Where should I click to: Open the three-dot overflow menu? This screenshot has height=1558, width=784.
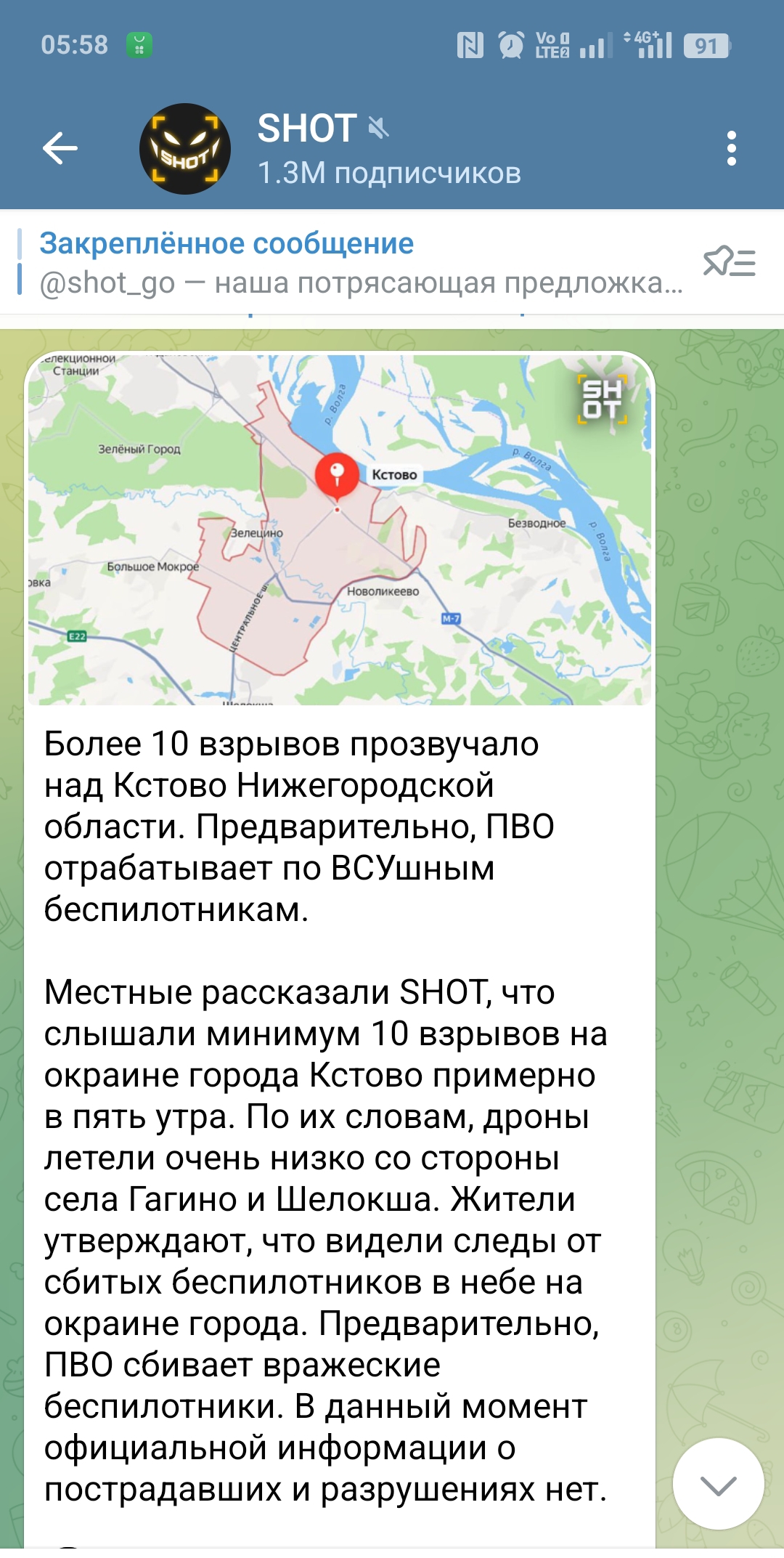click(x=731, y=149)
